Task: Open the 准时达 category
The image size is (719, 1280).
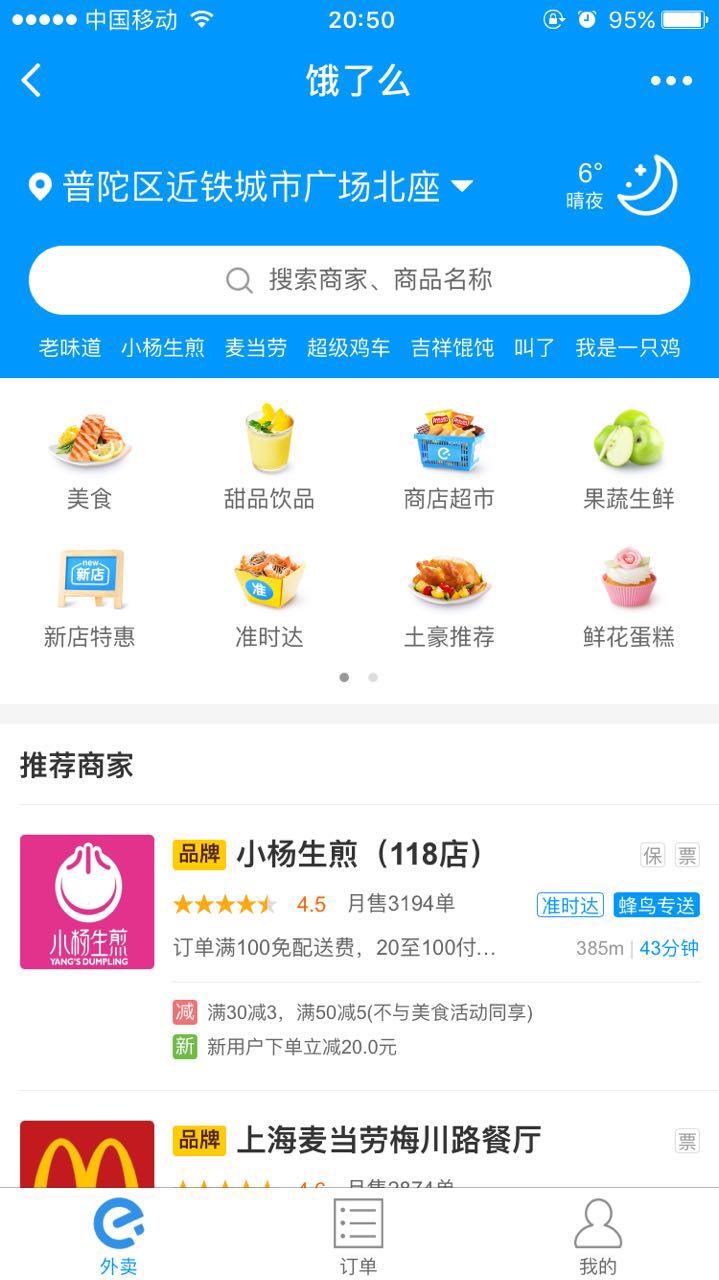Action: coord(269,597)
